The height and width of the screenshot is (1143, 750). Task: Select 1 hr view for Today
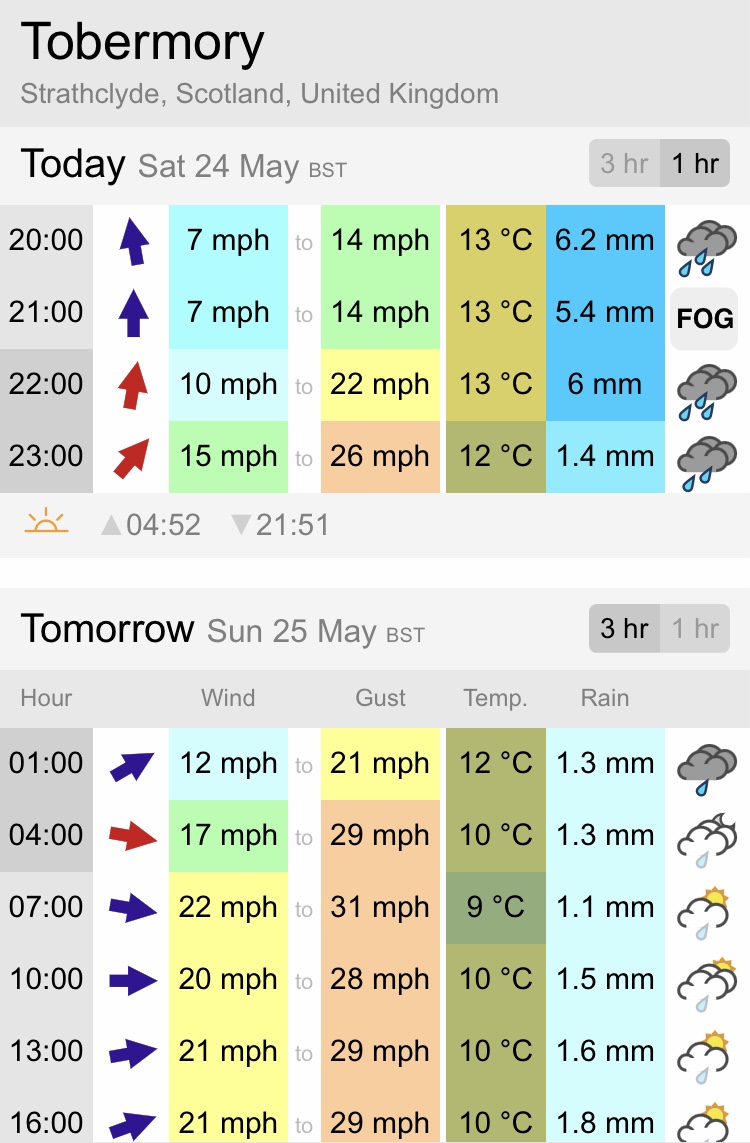point(695,163)
